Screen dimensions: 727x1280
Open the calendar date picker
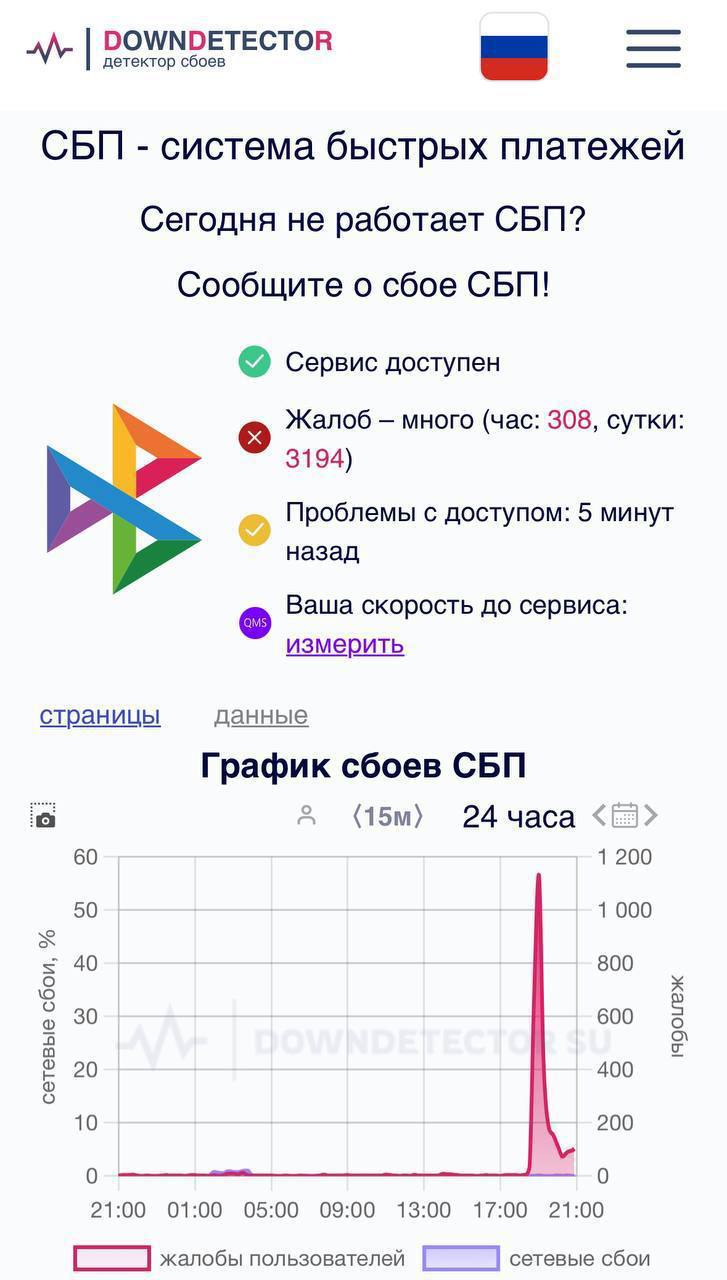click(x=625, y=816)
